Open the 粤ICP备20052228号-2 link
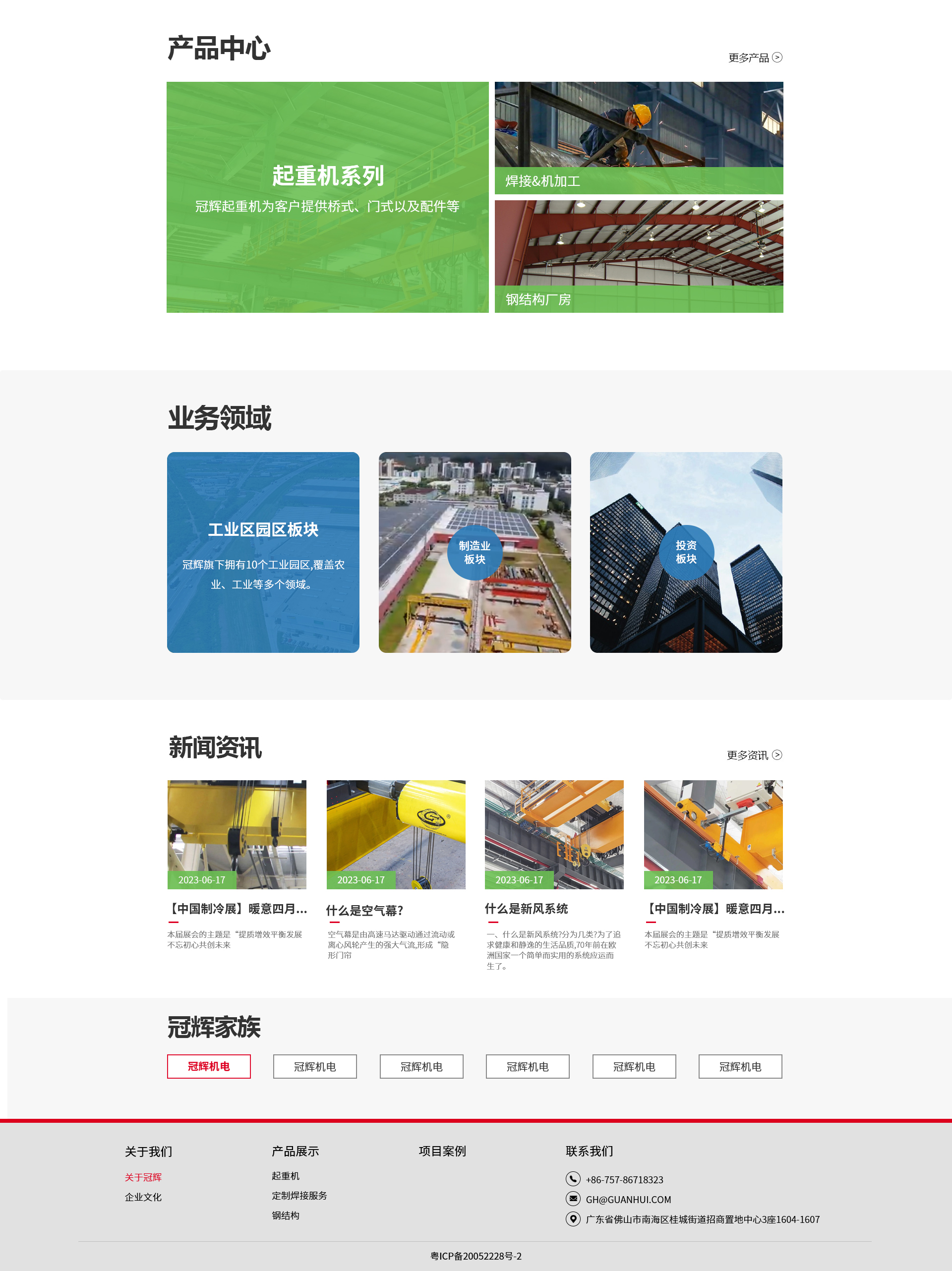This screenshot has height=1271, width=952. tap(476, 1256)
